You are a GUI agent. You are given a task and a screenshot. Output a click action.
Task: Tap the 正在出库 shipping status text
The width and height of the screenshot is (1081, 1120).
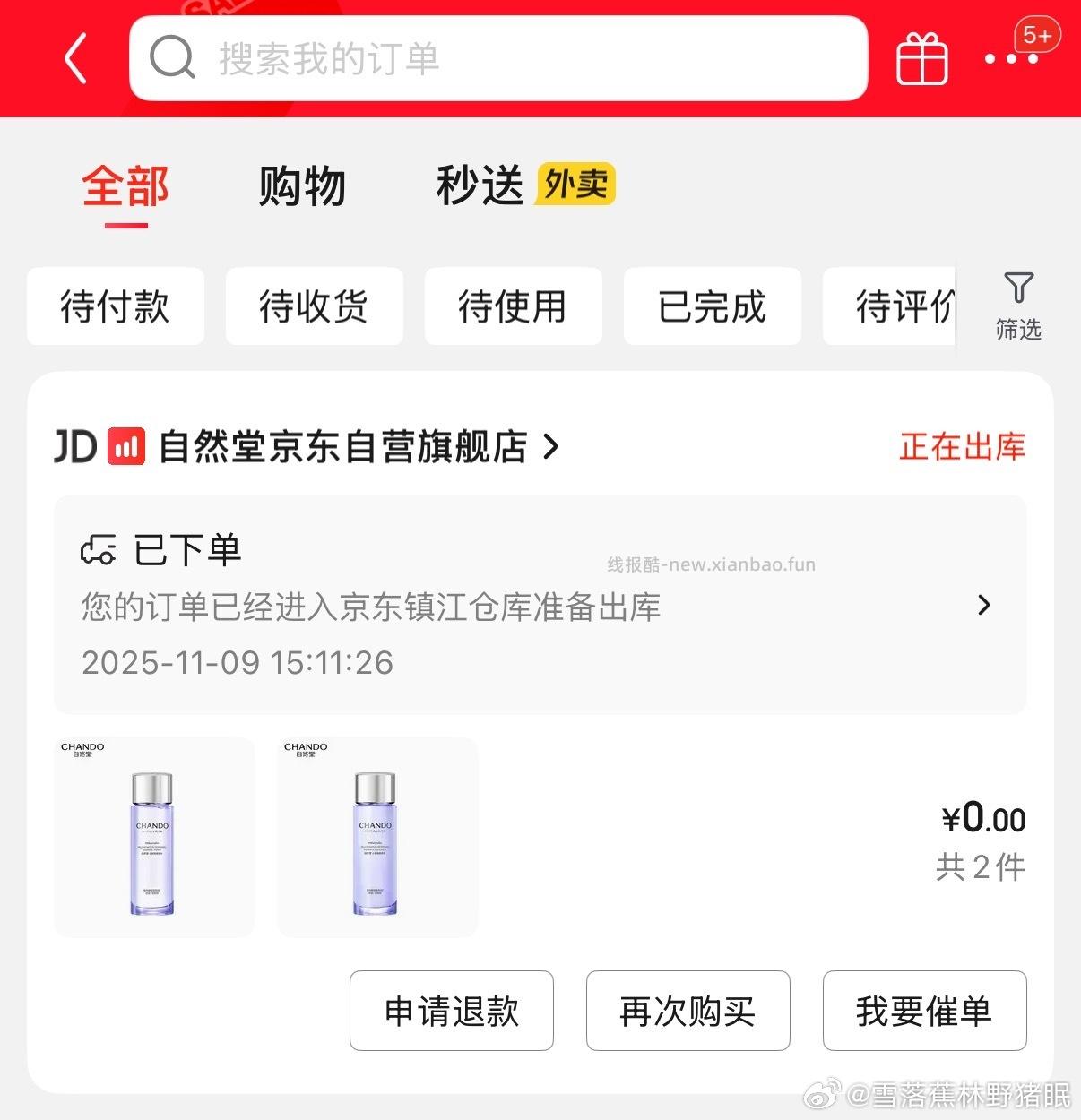pos(961,446)
